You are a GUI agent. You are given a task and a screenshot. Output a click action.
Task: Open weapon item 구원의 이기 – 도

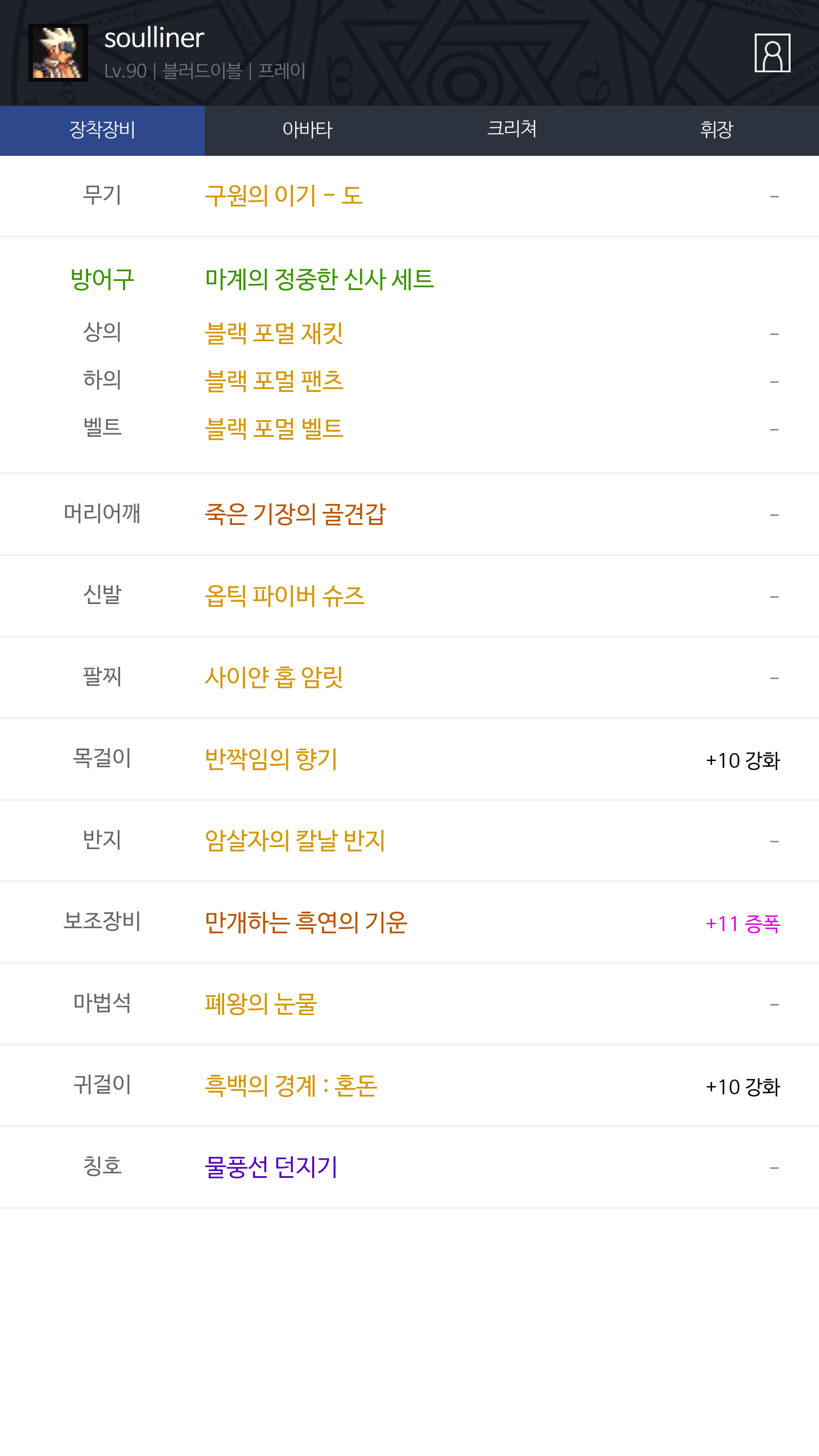point(283,196)
